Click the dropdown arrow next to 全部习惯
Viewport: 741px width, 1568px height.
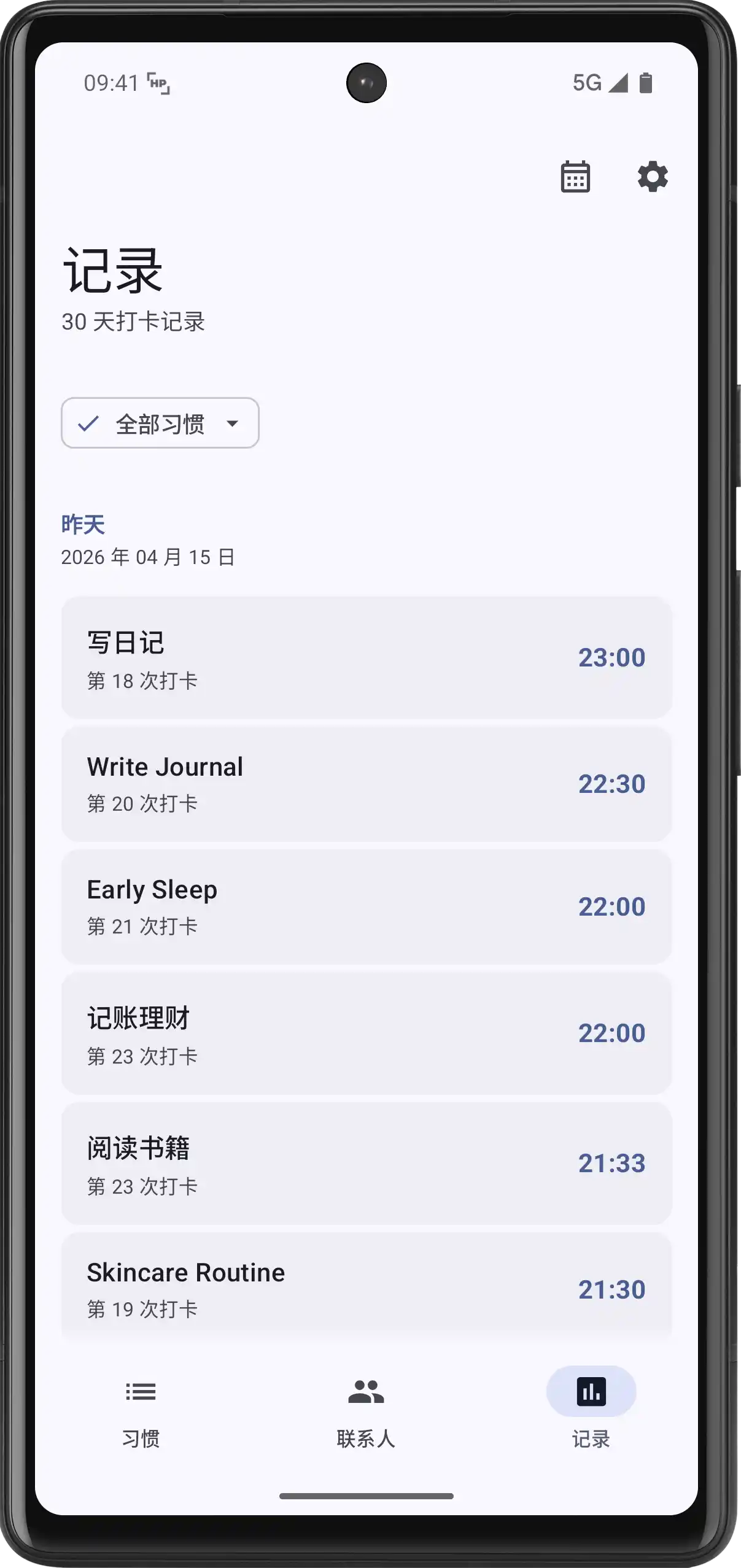(233, 423)
